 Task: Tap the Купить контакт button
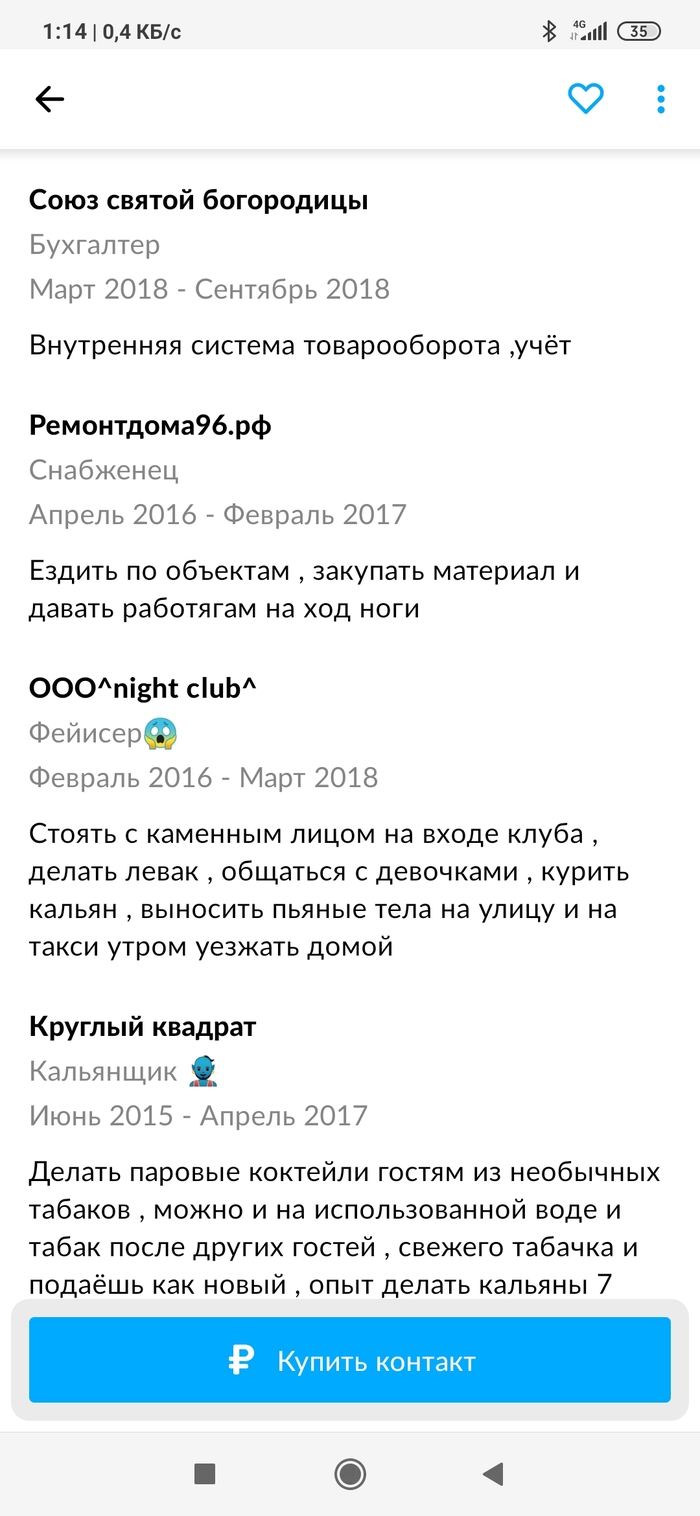[x=350, y=1360]
